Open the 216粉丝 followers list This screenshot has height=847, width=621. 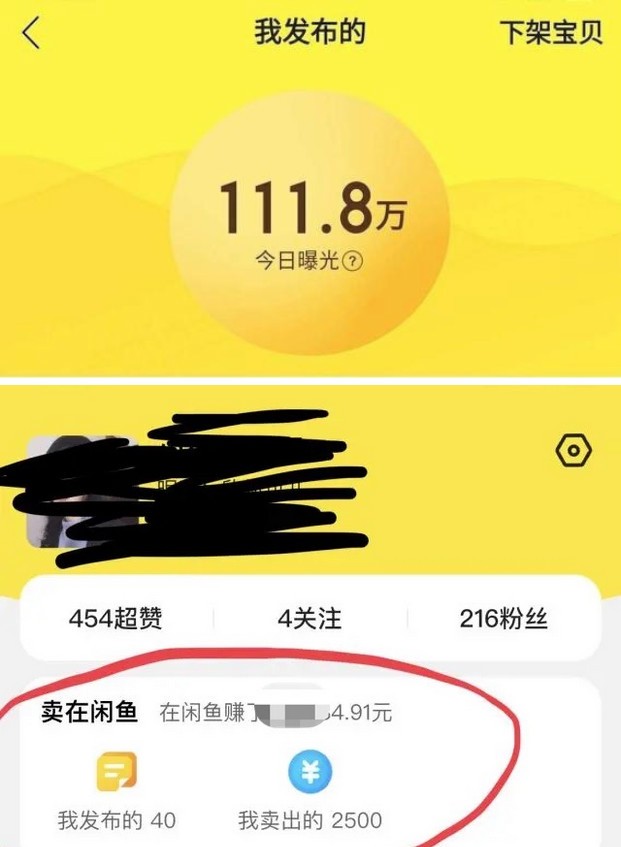503,619
